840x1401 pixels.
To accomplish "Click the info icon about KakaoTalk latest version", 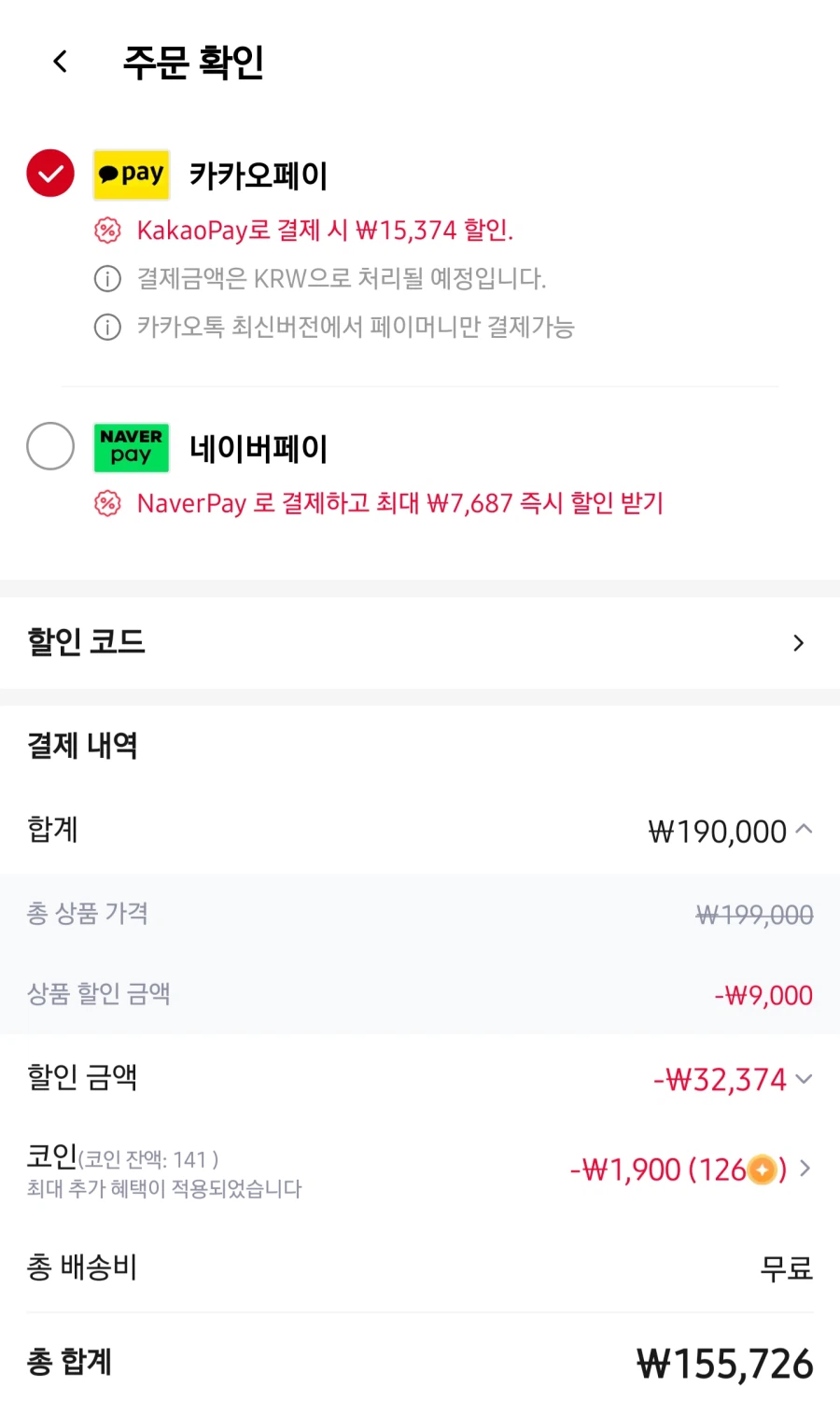I will pyautogui.click(x=106, y=328).
